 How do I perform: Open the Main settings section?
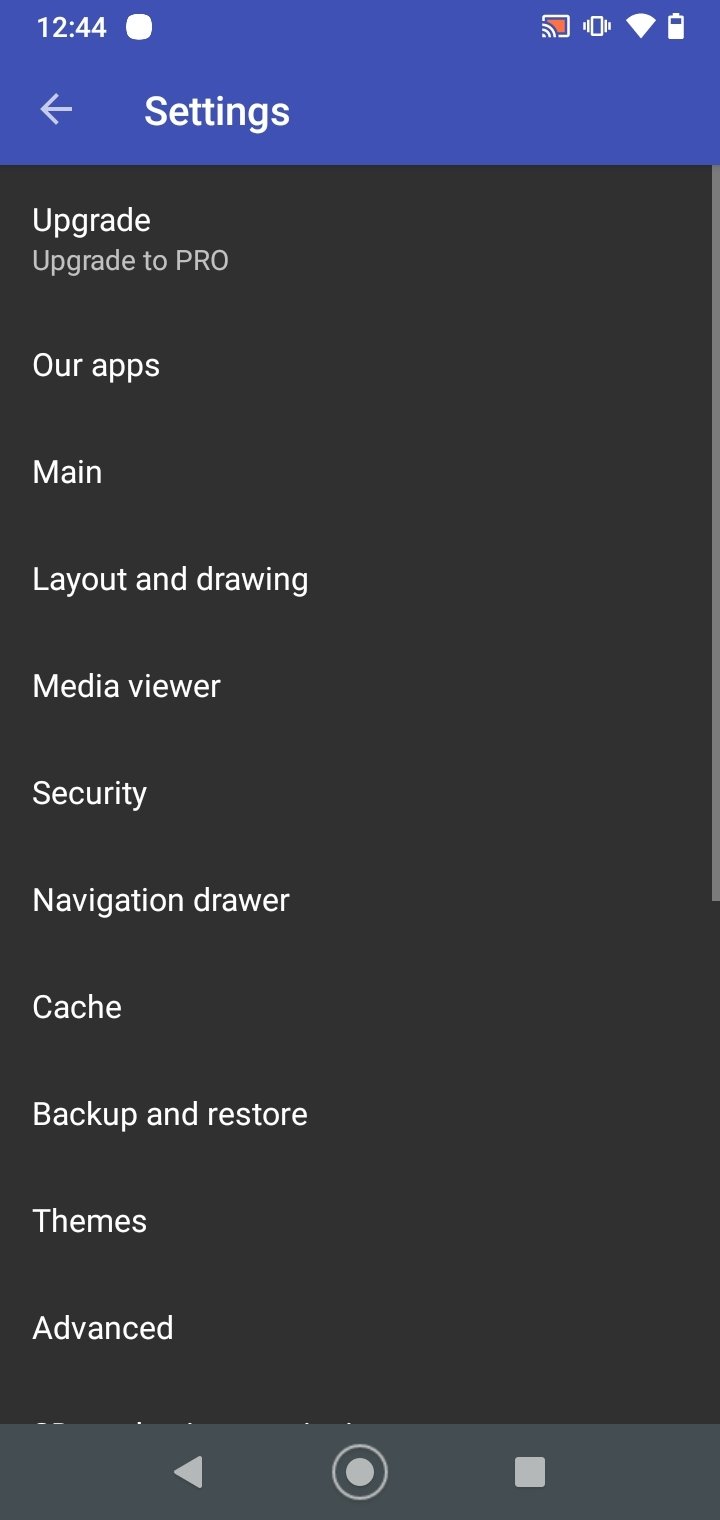(x=360, y=472)
